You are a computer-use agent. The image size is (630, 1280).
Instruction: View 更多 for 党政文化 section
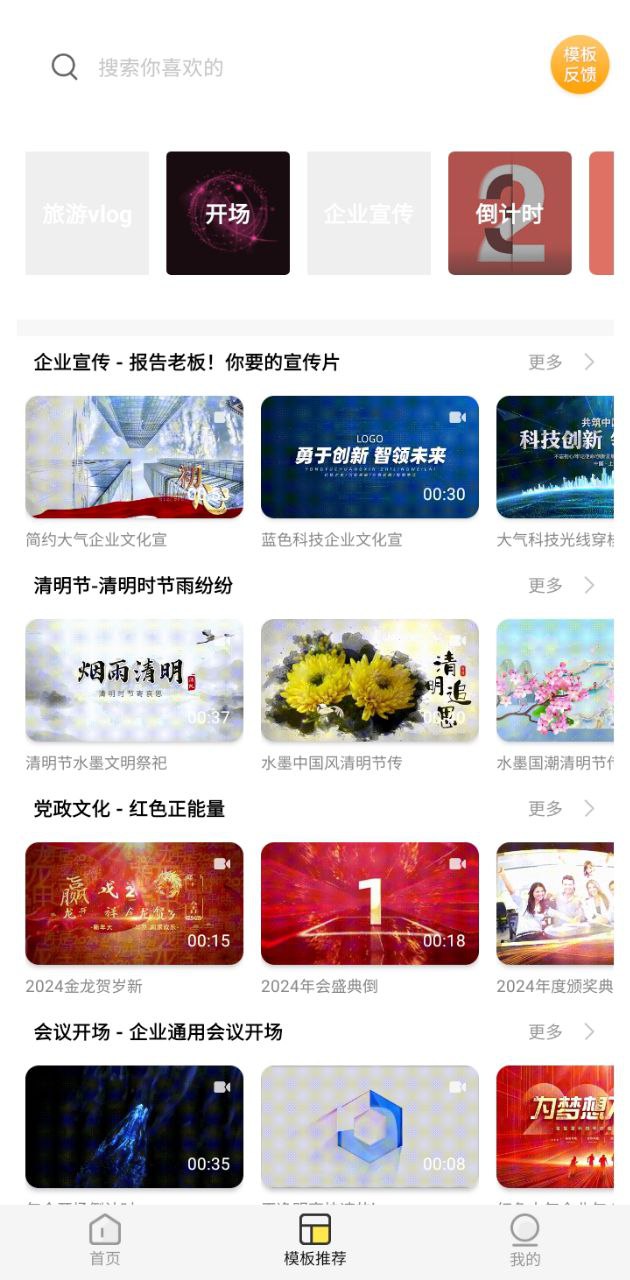(560, 808)
